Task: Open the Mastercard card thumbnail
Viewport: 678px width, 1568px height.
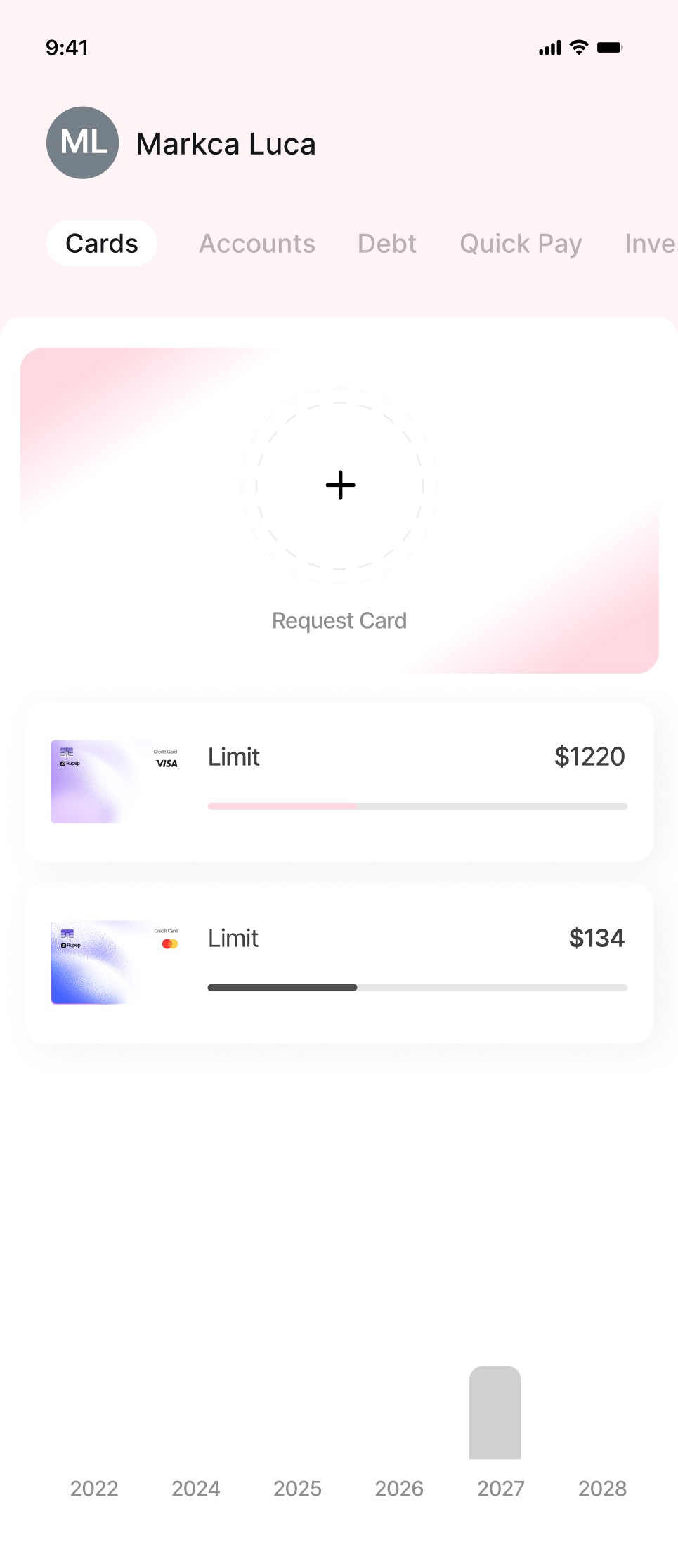Action: click(115, 962)
